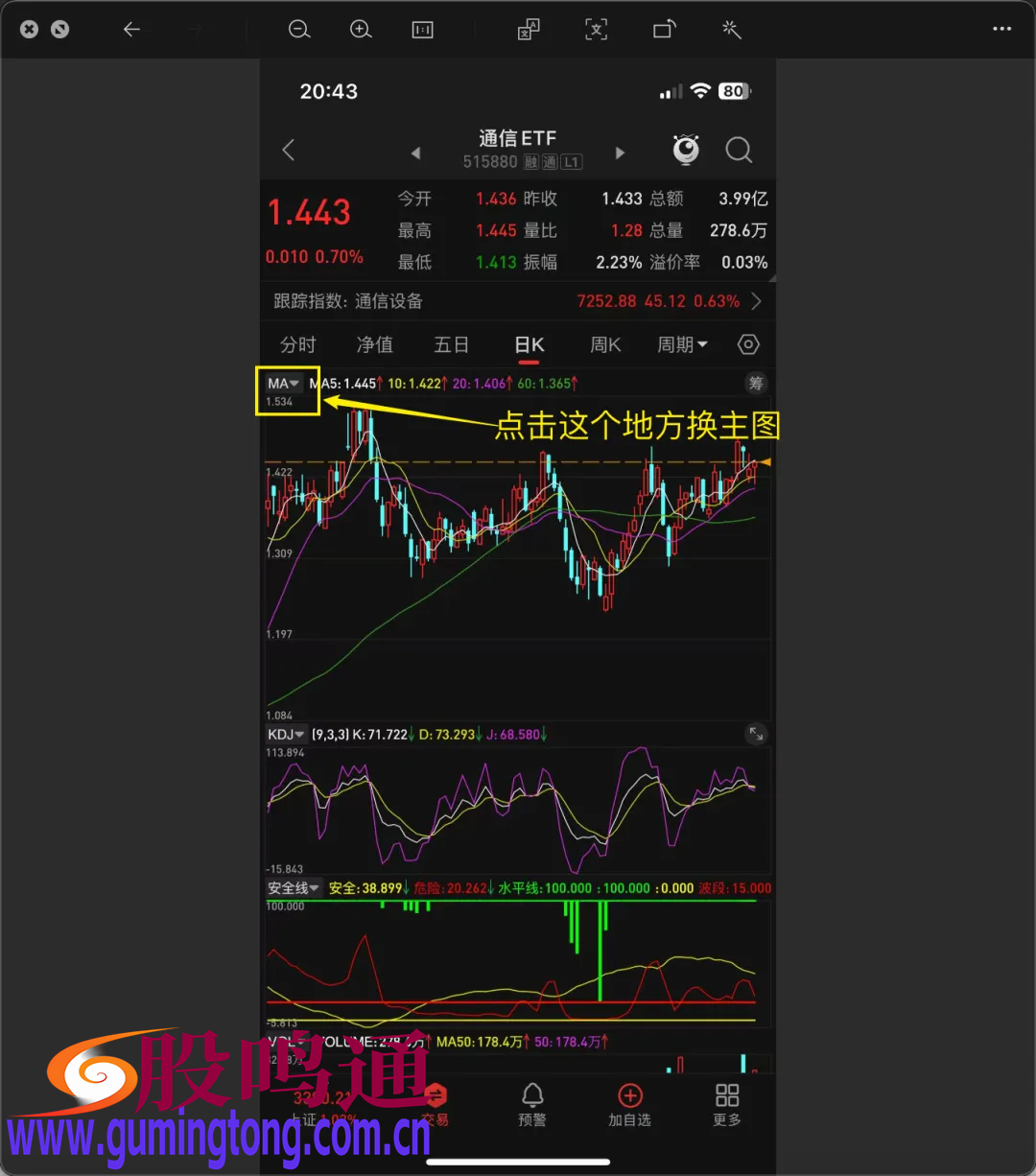The height and width of the screenshot is (1176, 1036).
Task: Switch to the 分时 tab
Action: pyautogui.click(x=298, y=344)
